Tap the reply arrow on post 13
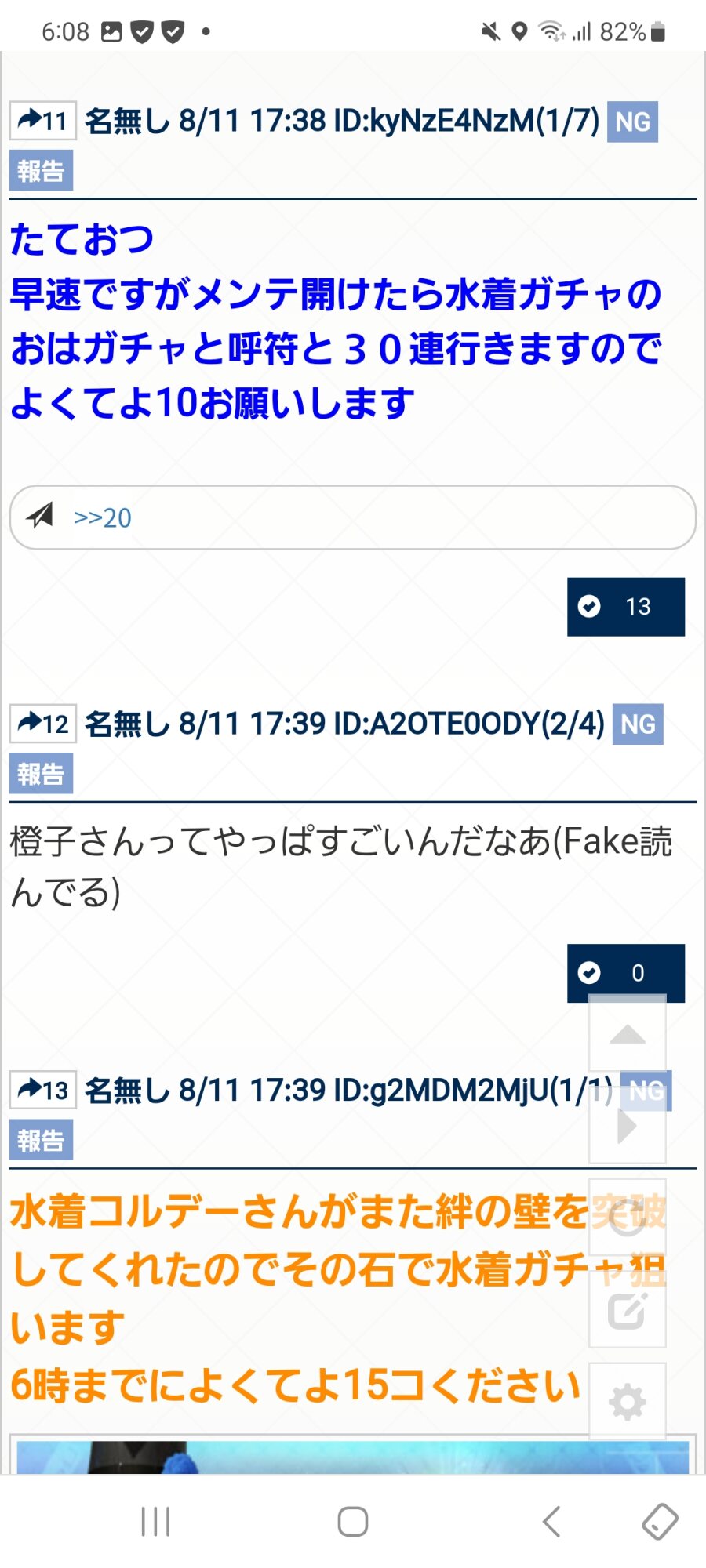This screenshot has width=706, height=1568. point(42,1090)
